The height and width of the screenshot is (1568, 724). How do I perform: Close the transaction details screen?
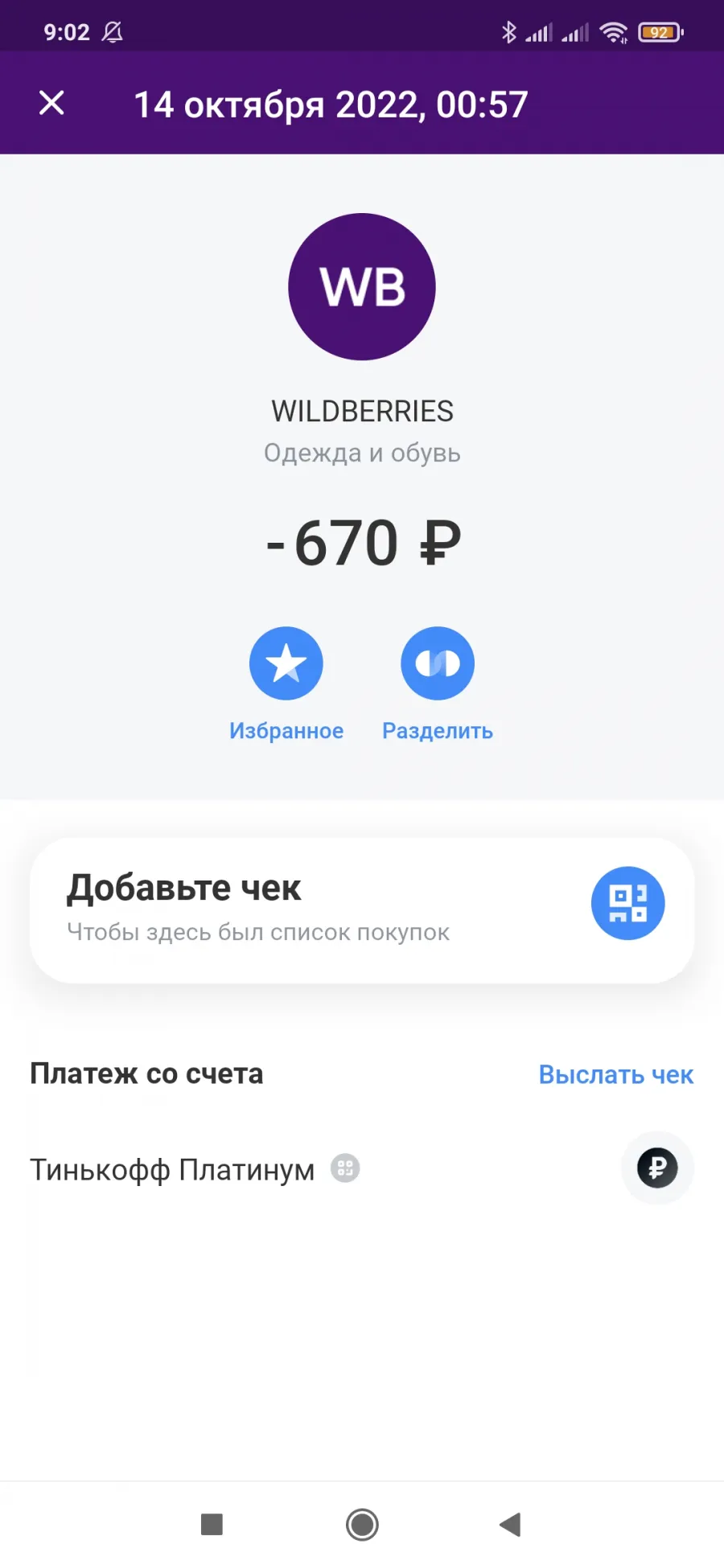(51, 103)
